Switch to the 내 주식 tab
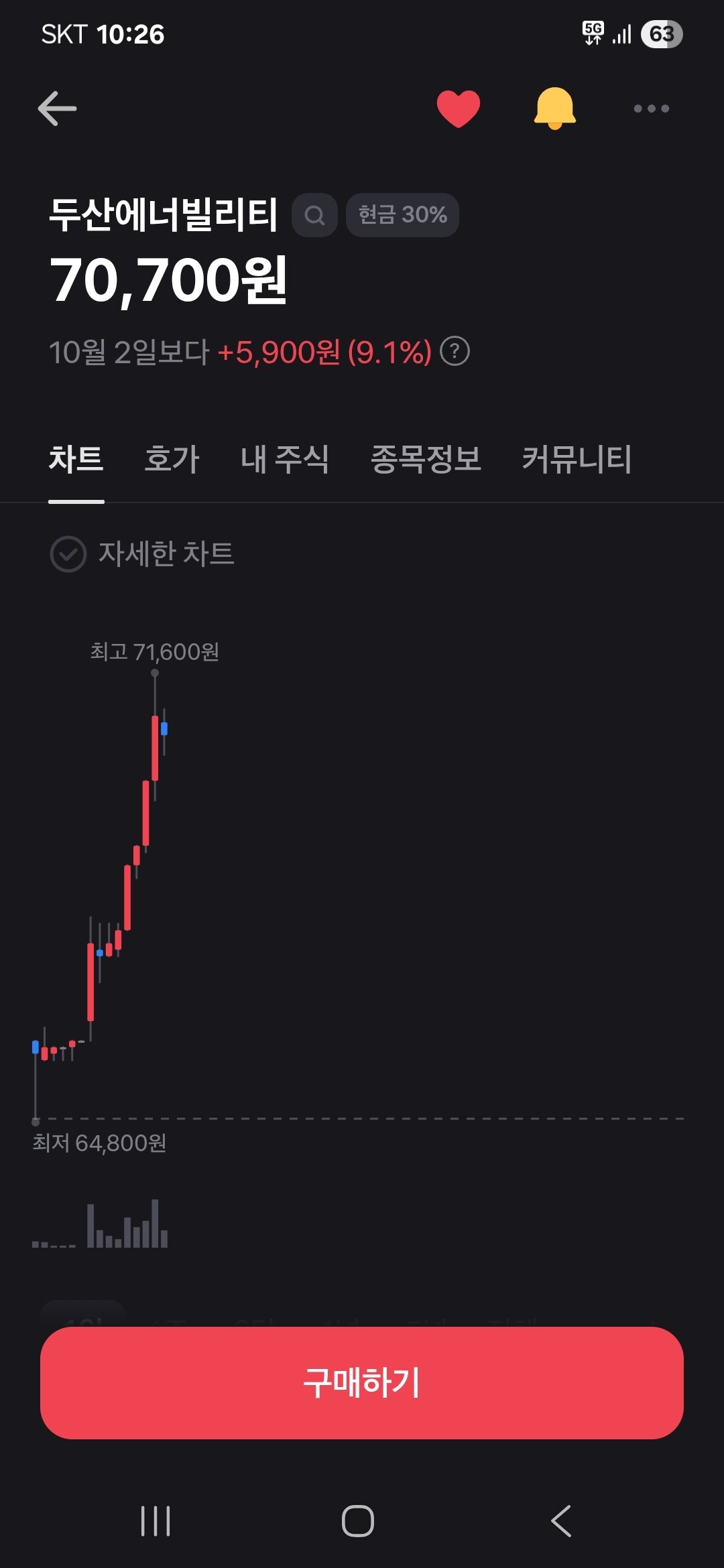The image size is (724, 1568). pos(284,460)
